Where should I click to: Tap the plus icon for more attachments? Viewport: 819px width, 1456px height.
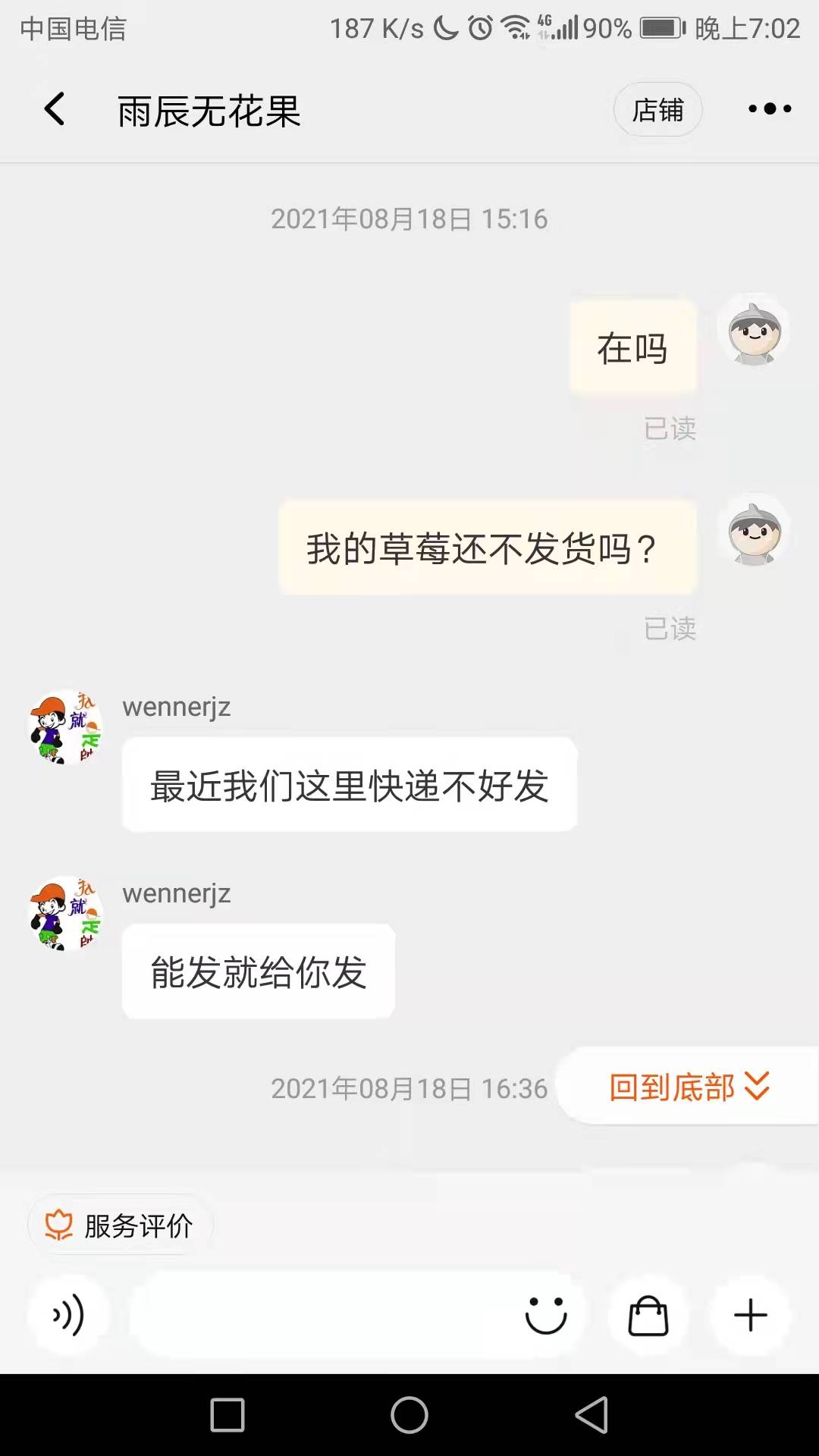pyautogui.click(x=751, y=1316)
